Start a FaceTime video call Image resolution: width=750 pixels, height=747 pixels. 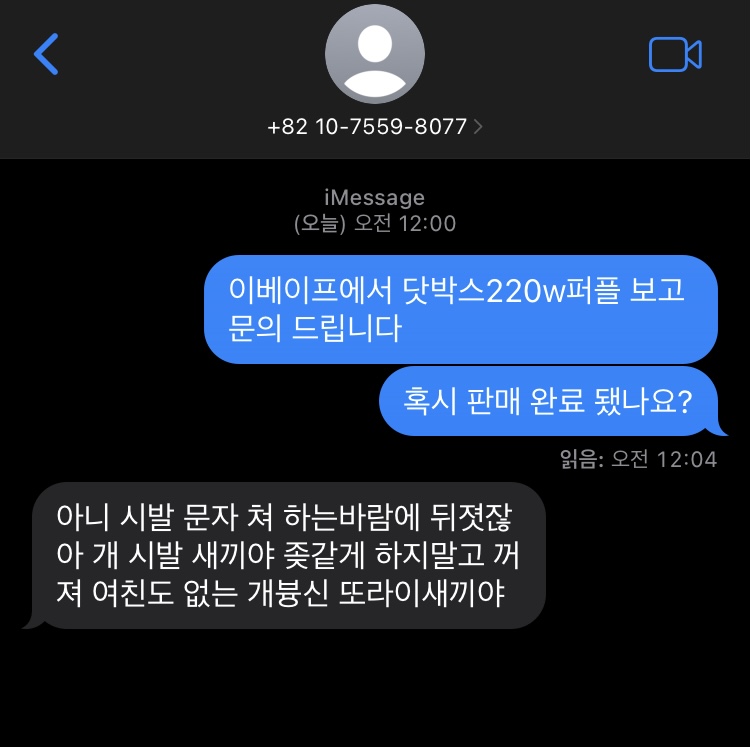[x=675, y=55]
